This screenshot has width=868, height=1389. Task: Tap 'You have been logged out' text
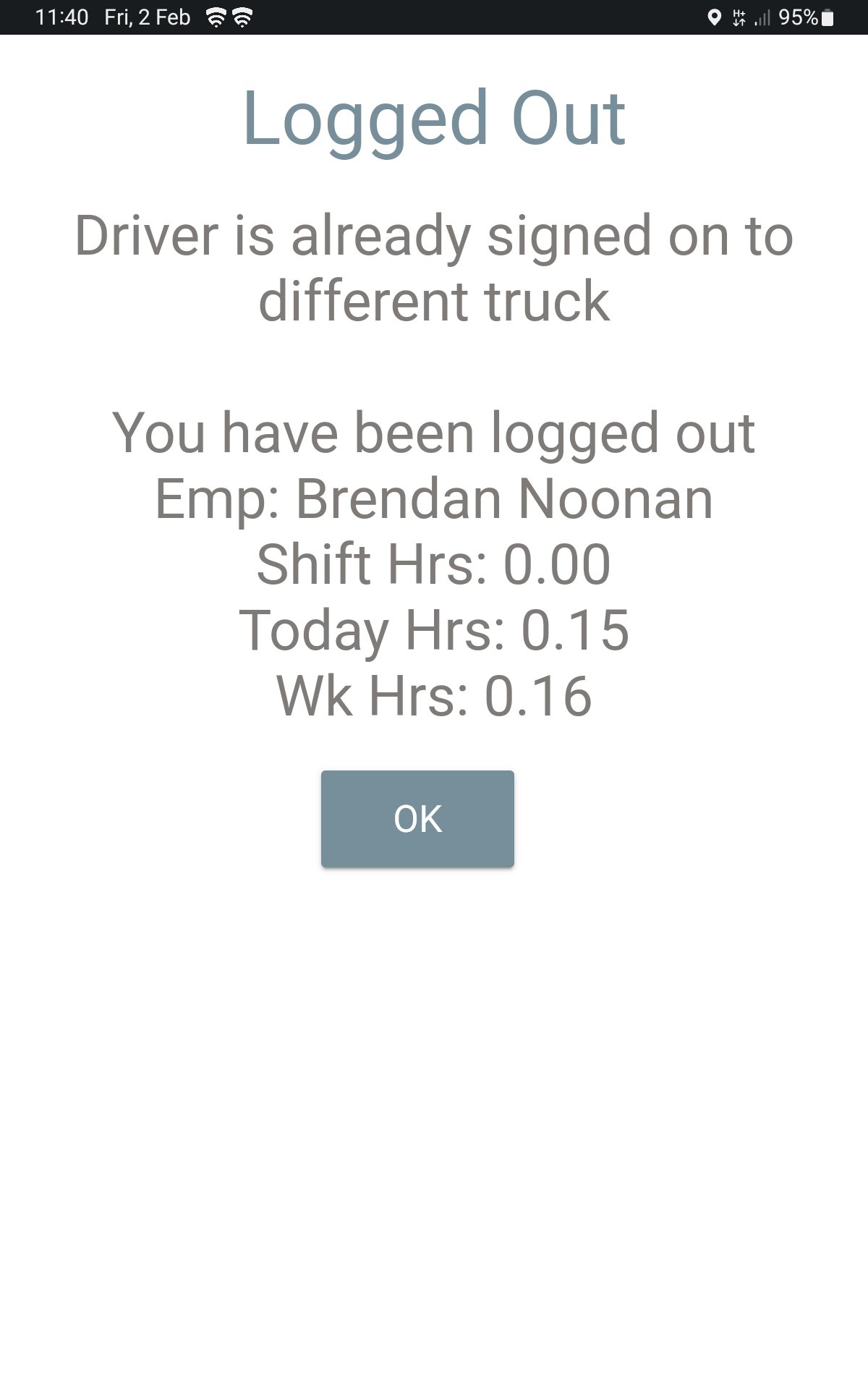[434, 434]
